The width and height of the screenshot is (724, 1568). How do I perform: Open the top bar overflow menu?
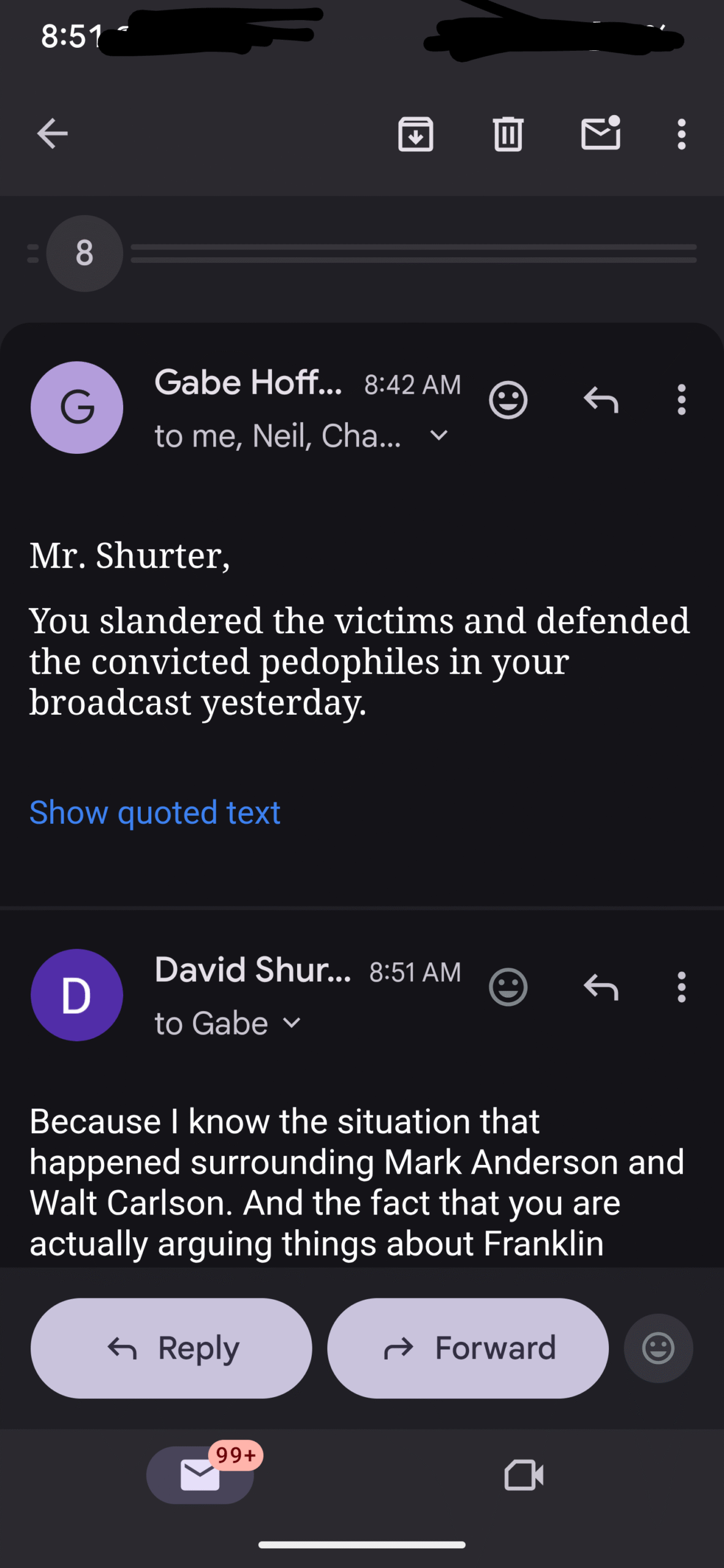pos(681,134)
